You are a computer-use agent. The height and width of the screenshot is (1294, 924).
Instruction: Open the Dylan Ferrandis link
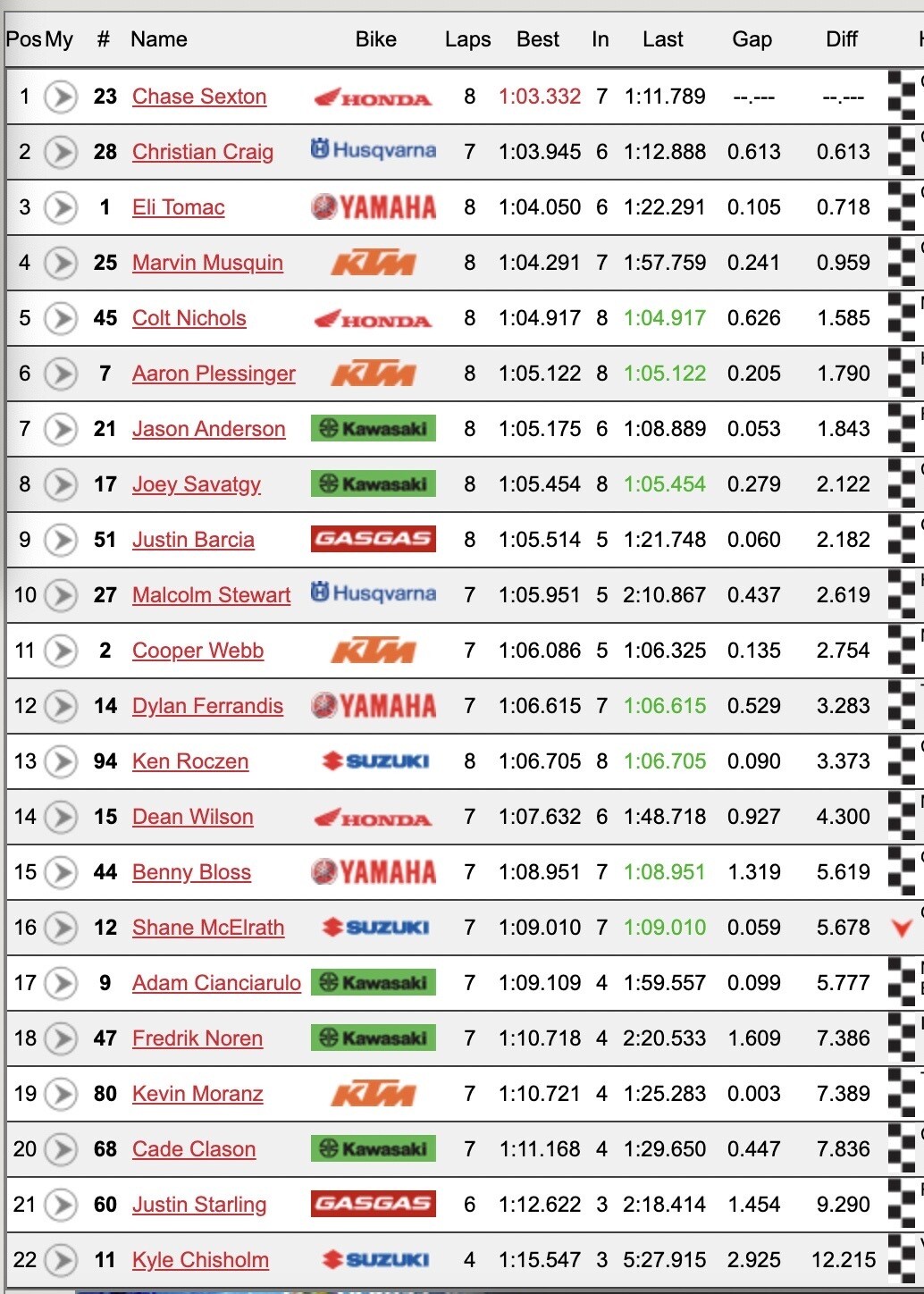(x=207, y=706)
